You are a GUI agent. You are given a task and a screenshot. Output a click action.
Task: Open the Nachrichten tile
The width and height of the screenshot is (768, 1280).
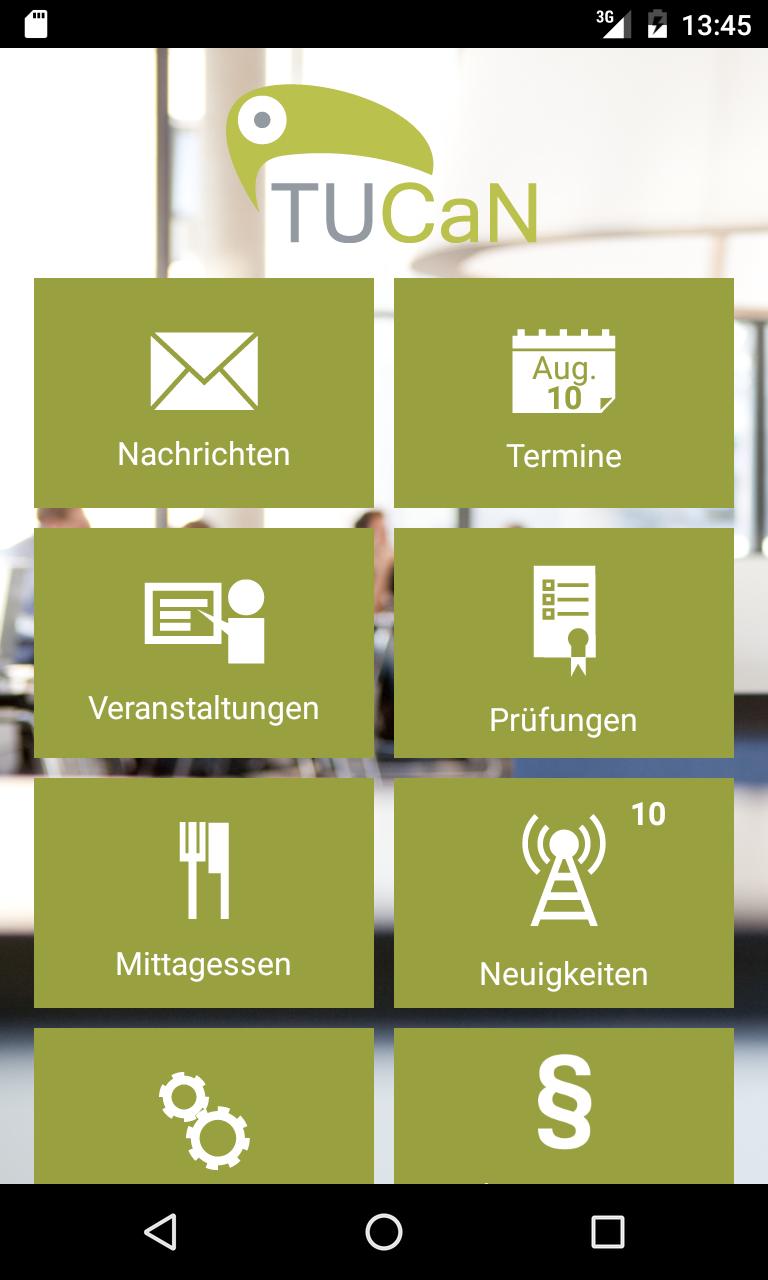click(204, 393)
